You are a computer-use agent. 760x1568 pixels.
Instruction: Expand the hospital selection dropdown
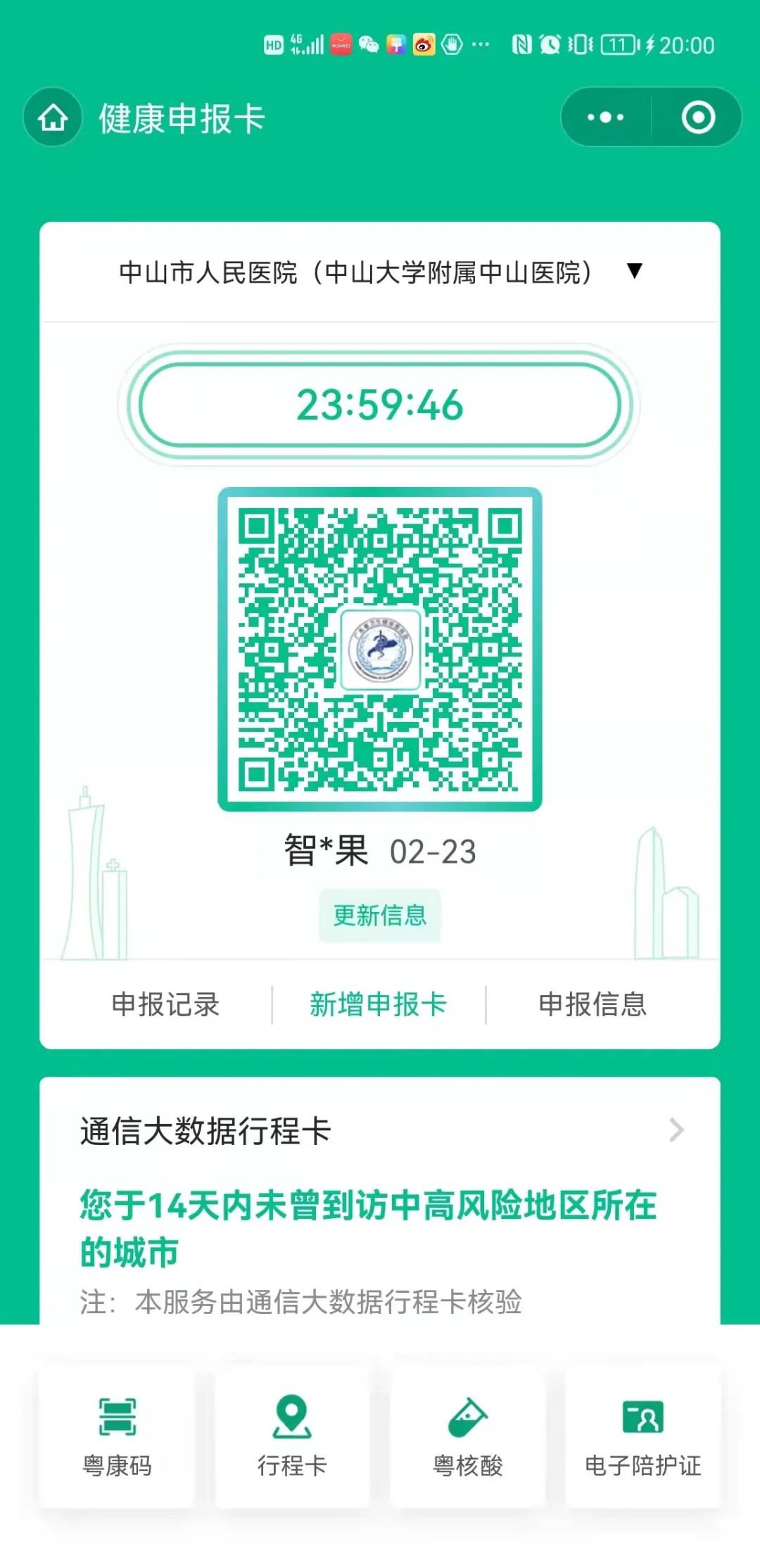coord(634,271)
